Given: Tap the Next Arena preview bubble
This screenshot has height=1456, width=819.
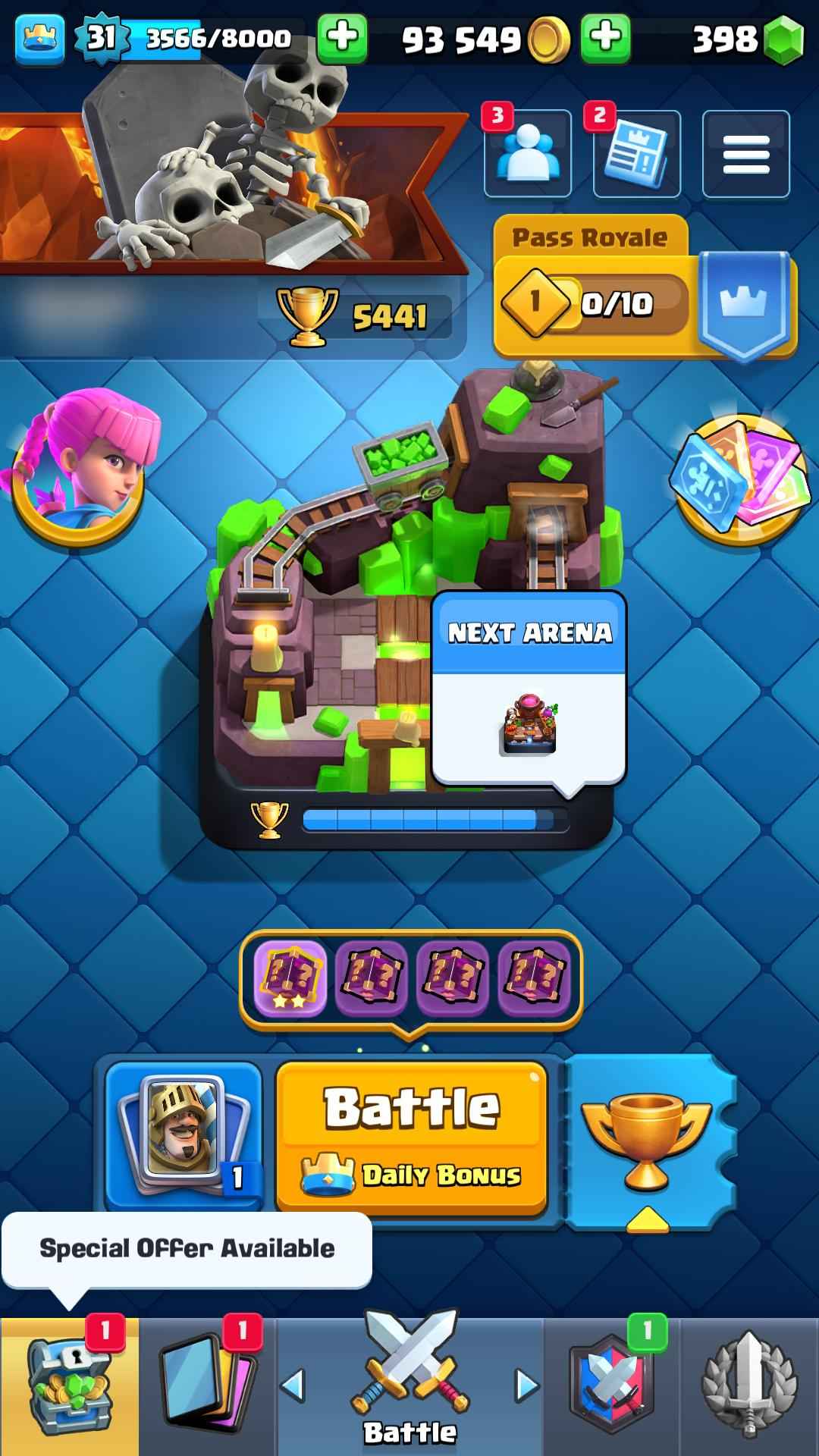Looking at the screenshot, I should click(529, 690).
